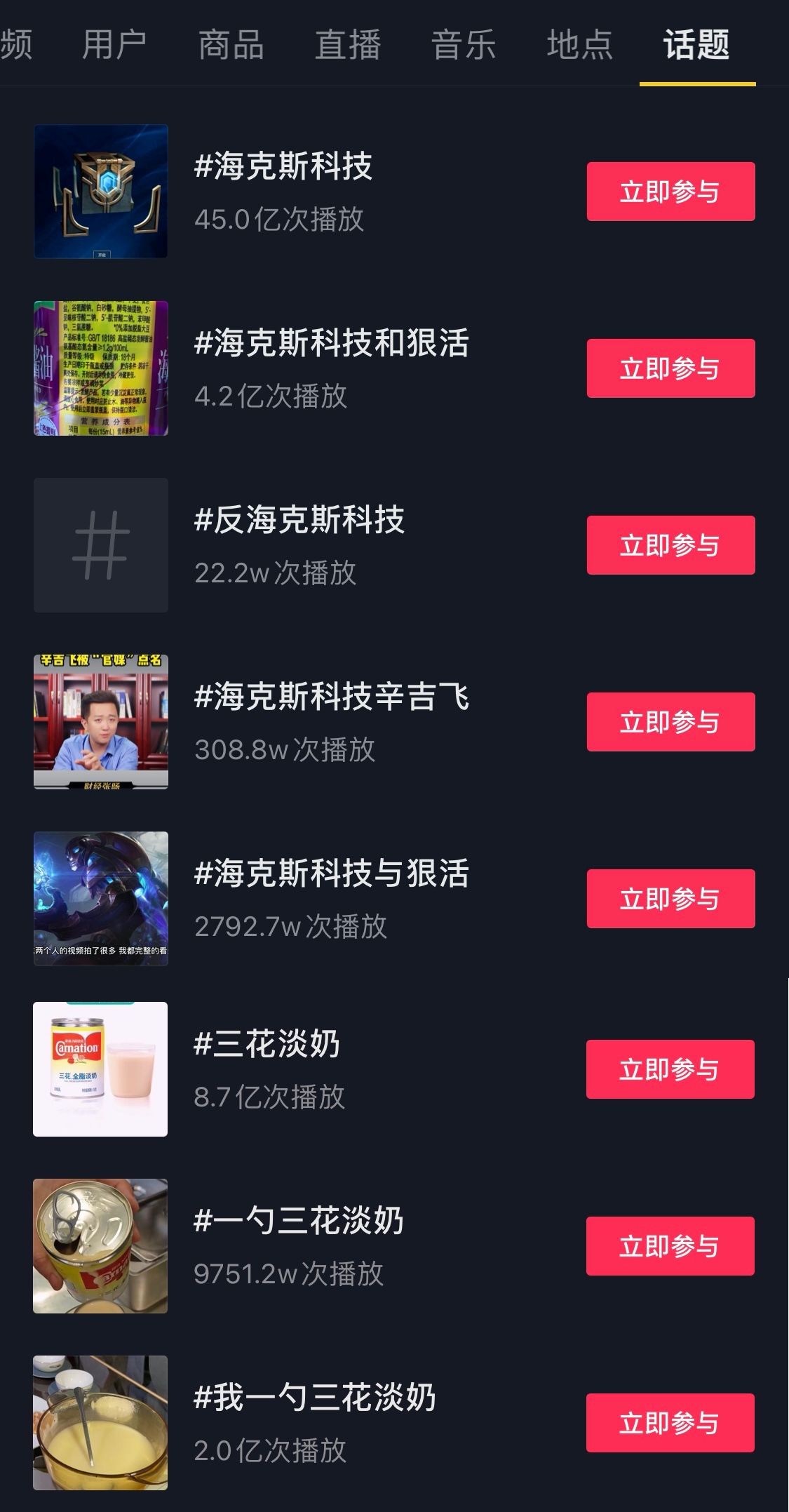Open the #海克斯科技与狠活 thumbnail
Screen dimensions: 789x1512
[x=101, y=899]
